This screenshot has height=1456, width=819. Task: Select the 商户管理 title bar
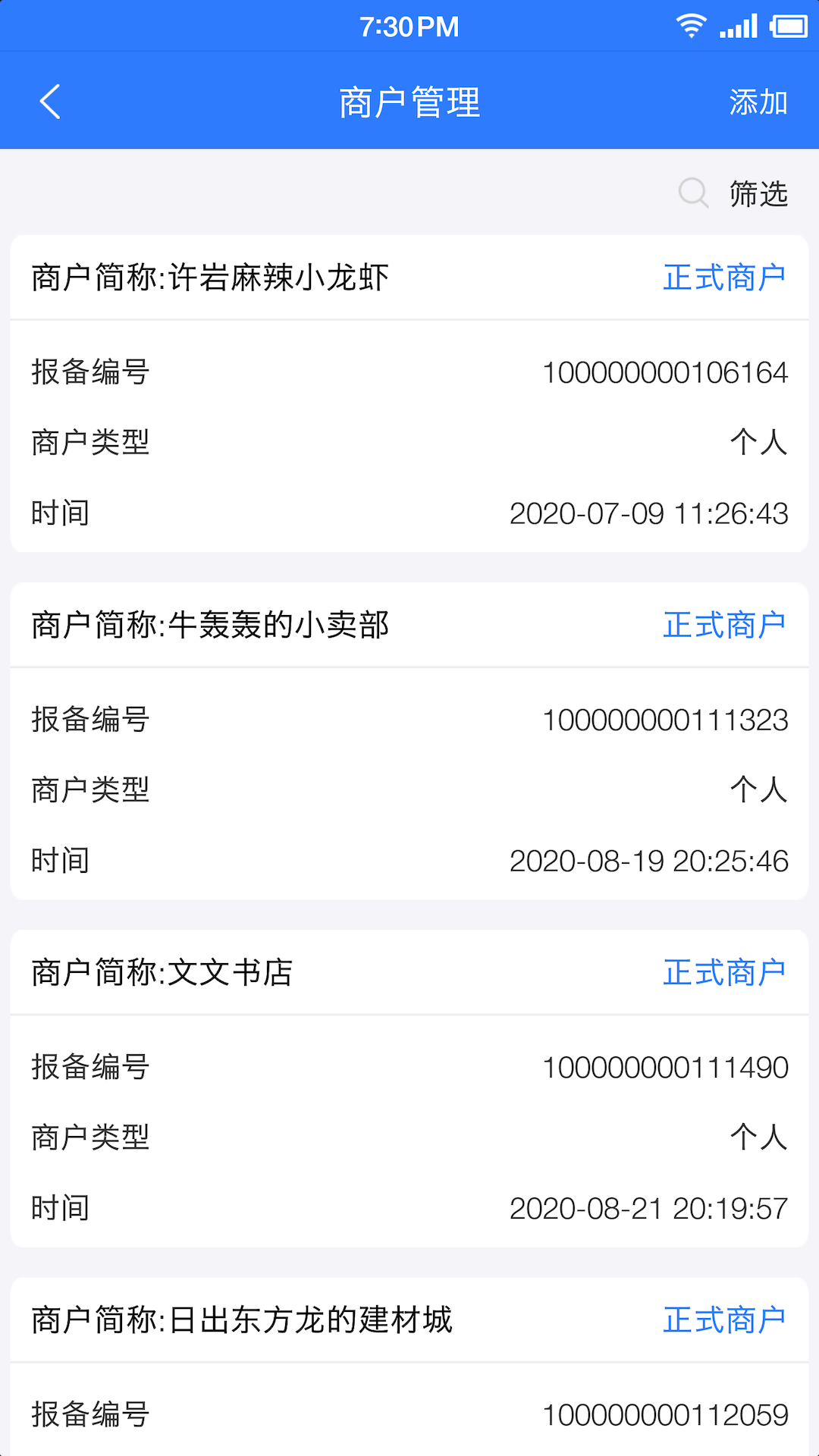[409, 102]
